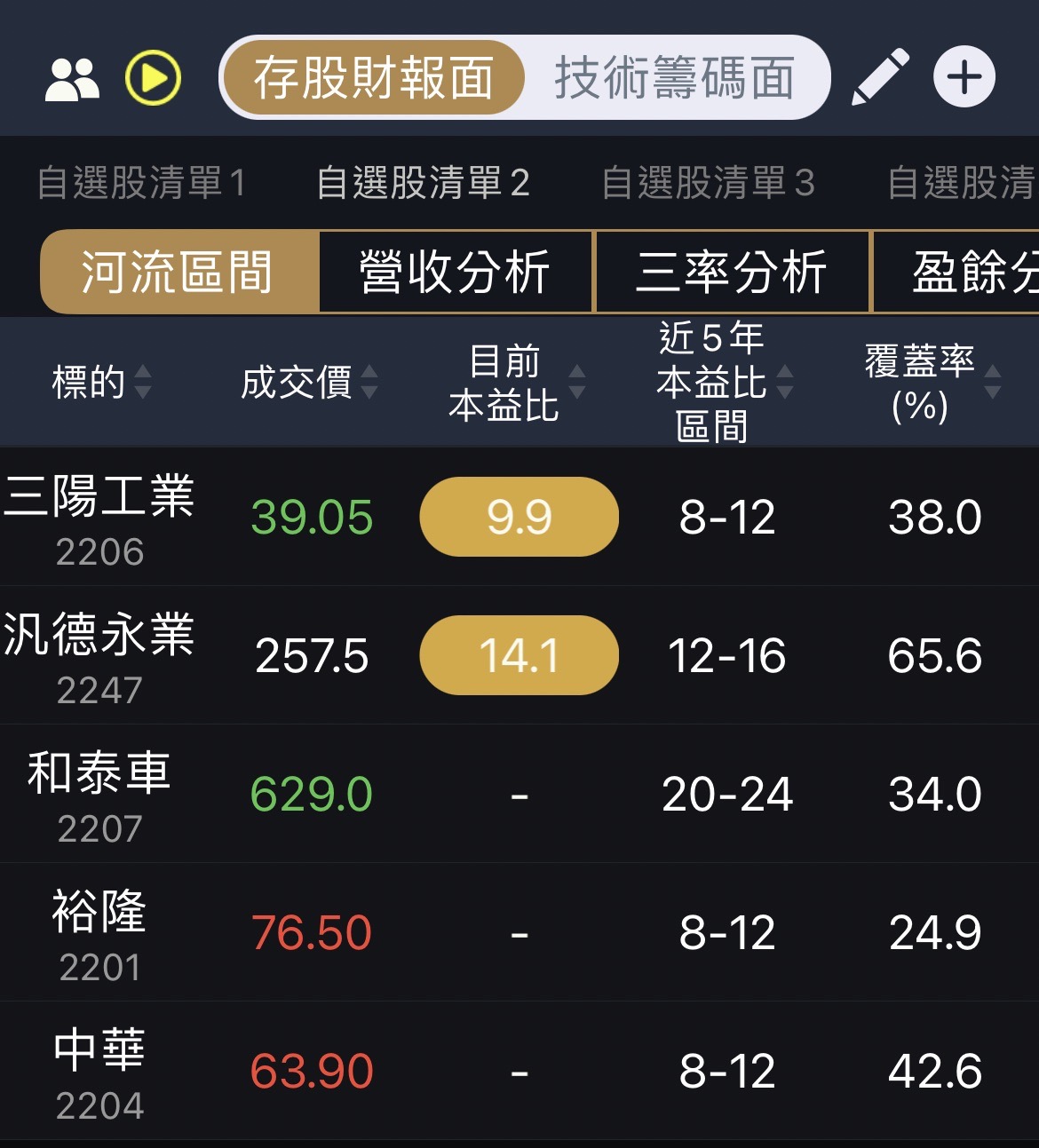Show the 營收分析 tab
This screenshot has height=1148, width=1039.
coord(456,272)
